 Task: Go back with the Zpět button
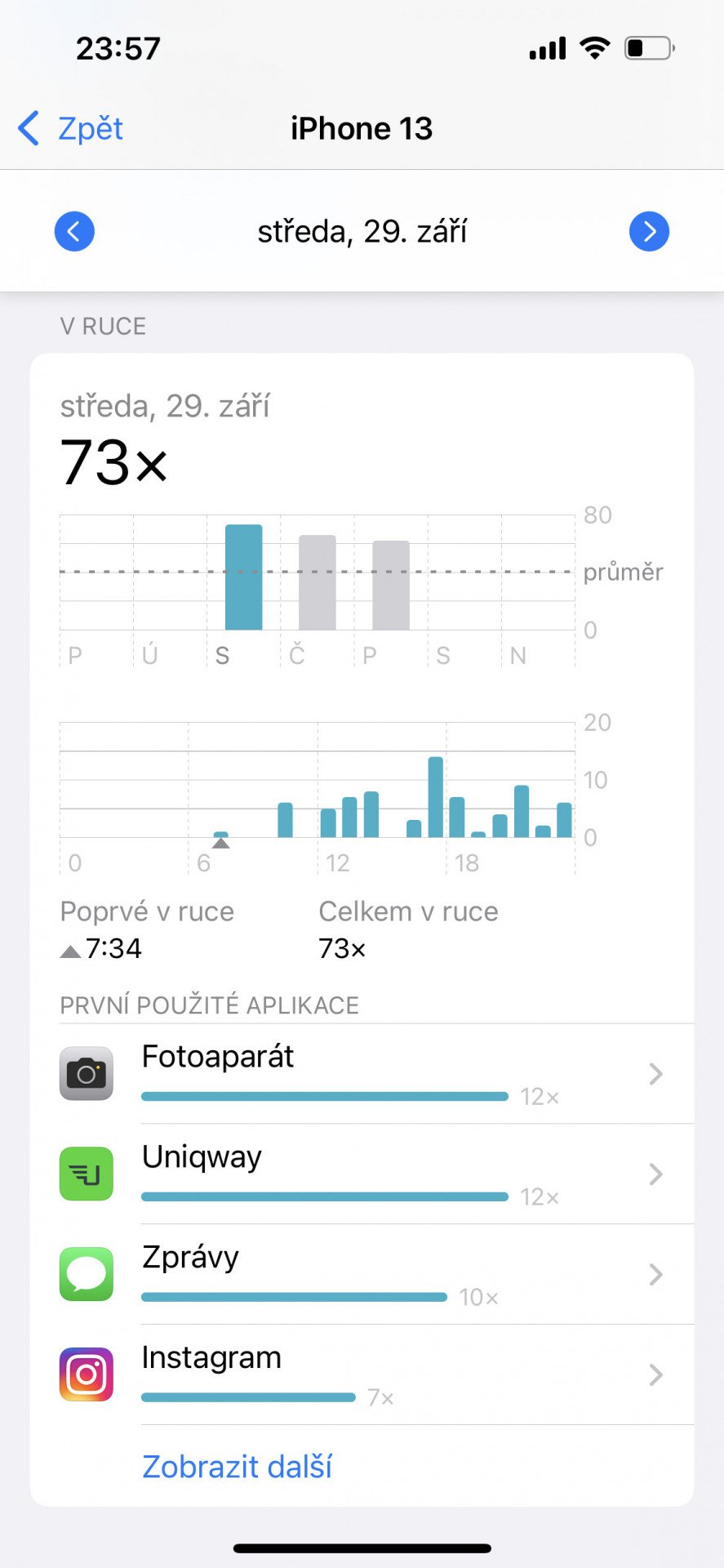[x=70, y=128]
